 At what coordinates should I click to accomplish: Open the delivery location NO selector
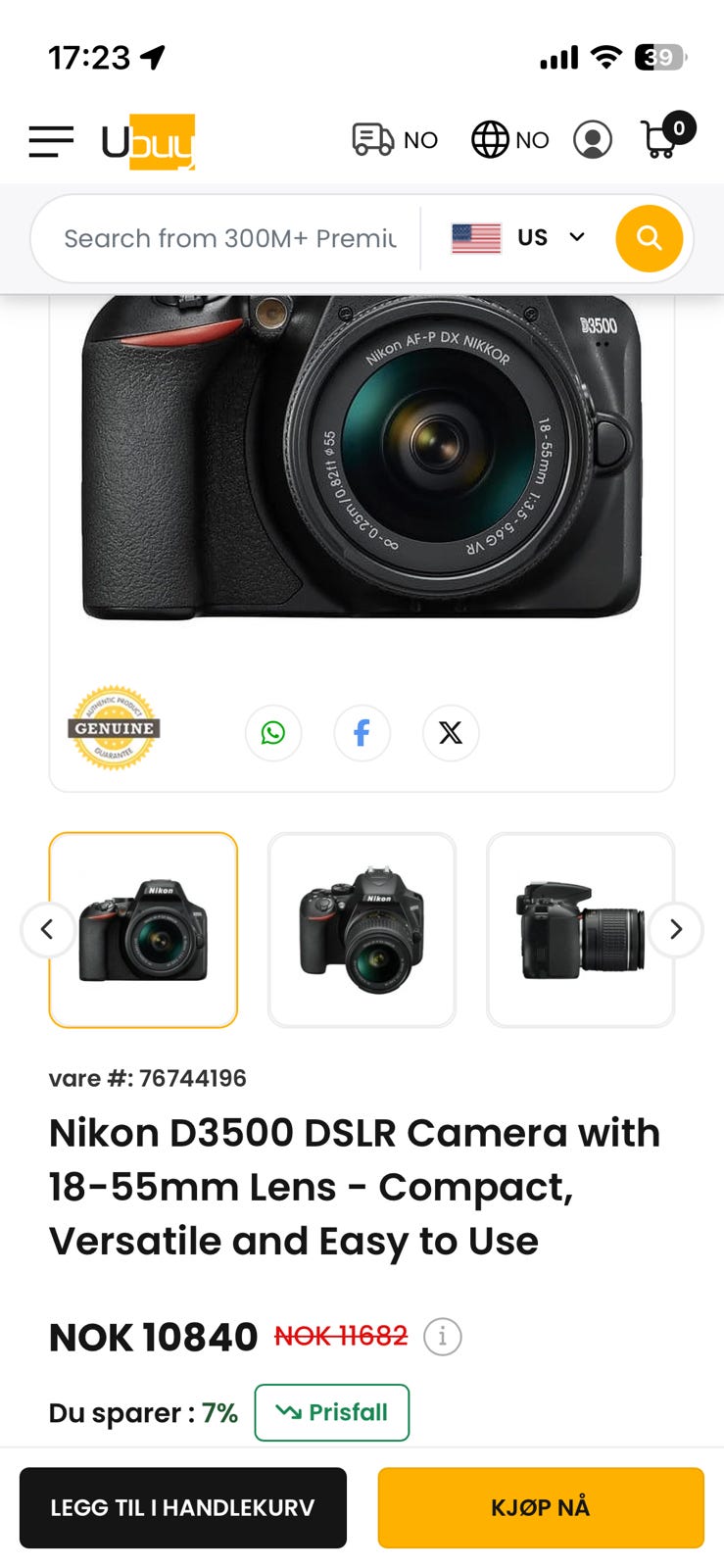(x=395, y=140)
